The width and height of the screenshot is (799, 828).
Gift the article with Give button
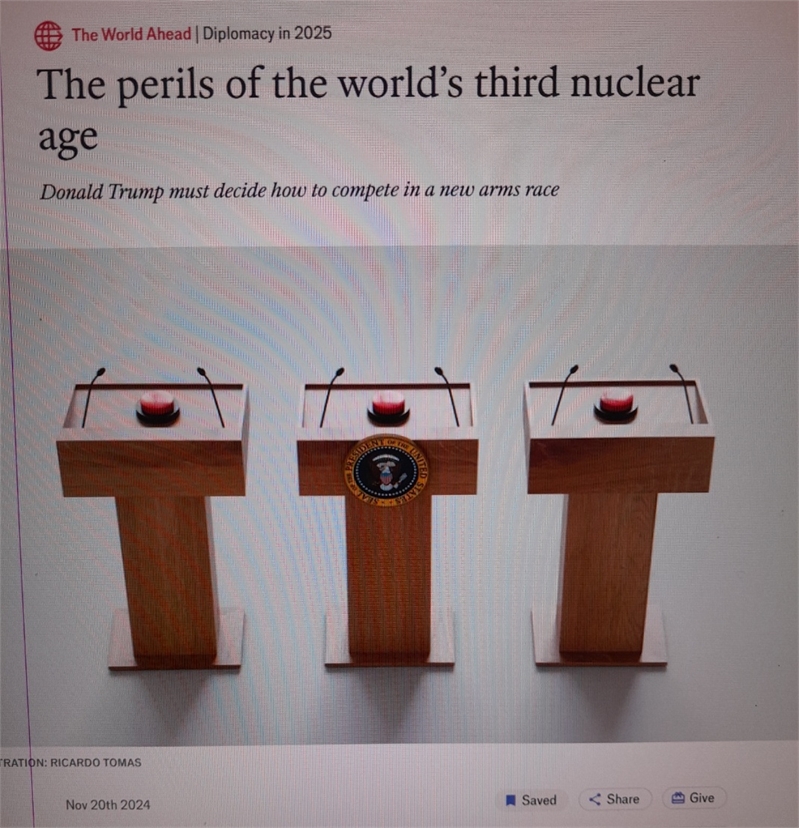tap(693, 798)
